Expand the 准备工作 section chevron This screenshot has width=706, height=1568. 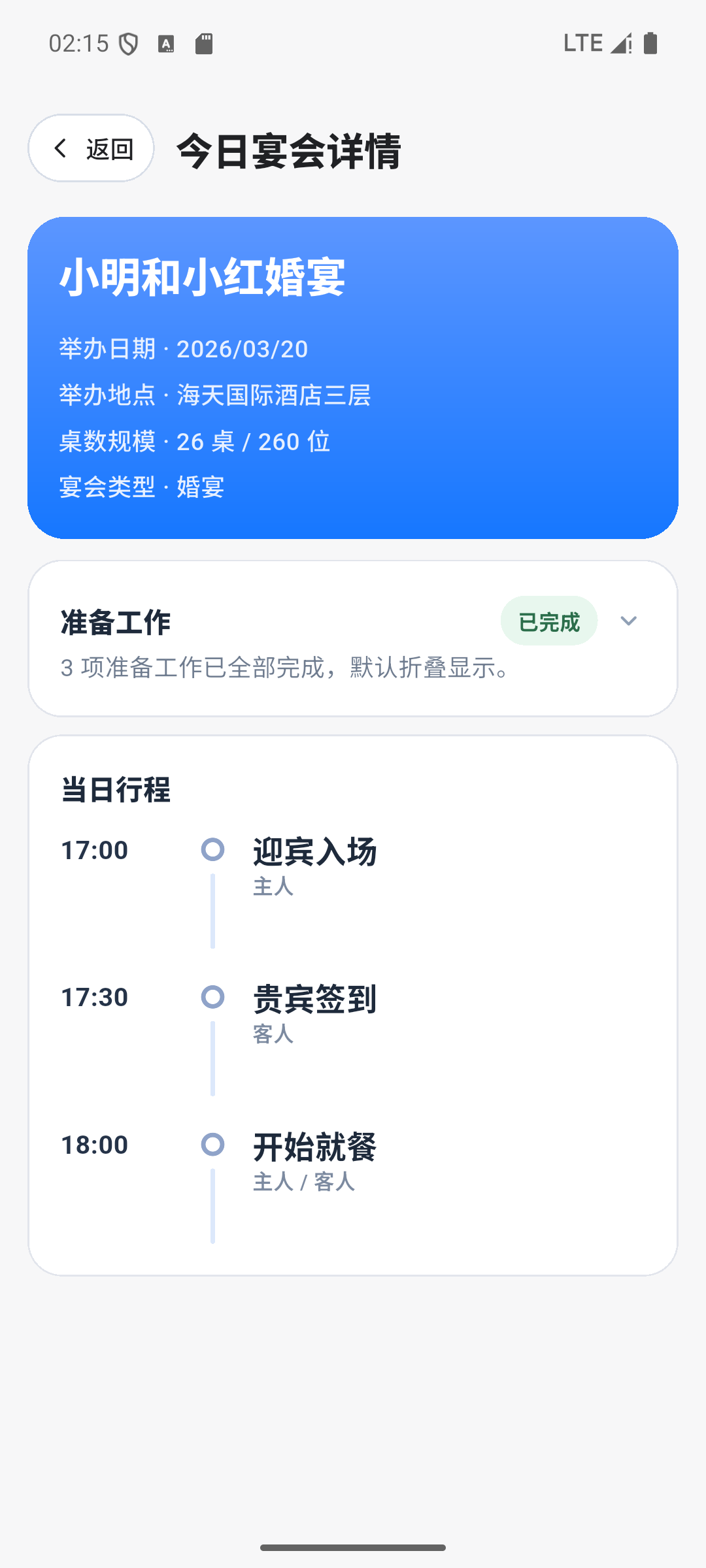click(628, 621)
